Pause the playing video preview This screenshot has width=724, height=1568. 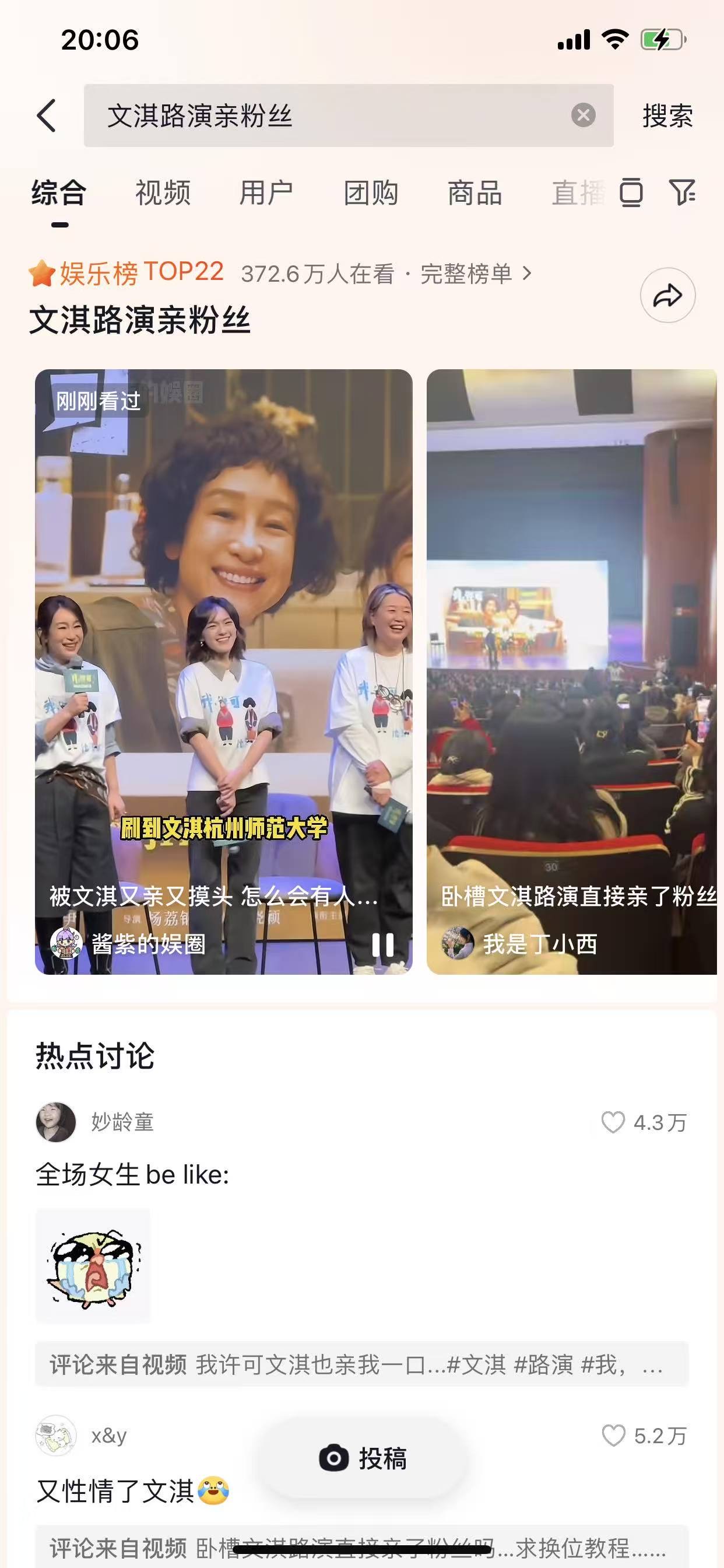(382, 944)
